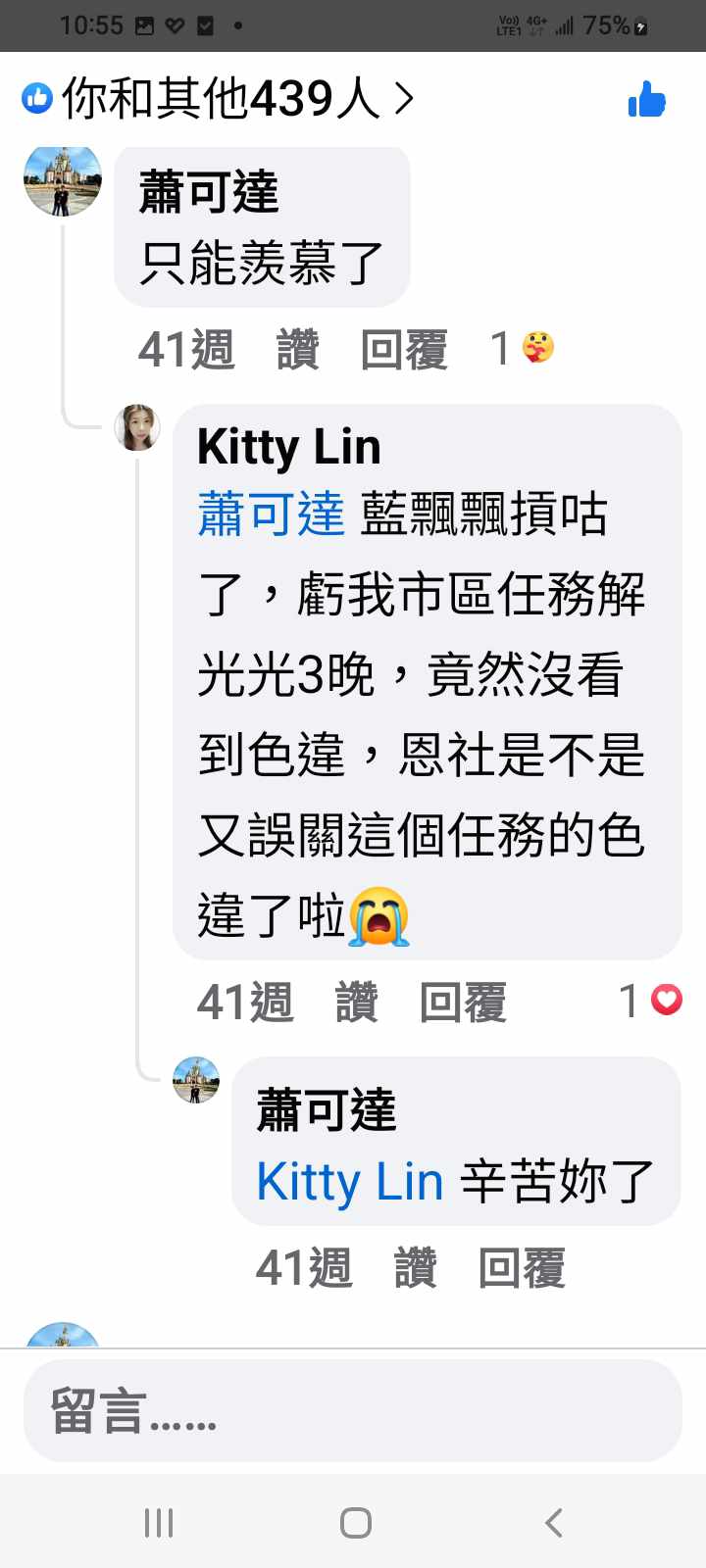This screenshot has width=706, height=1568.
Task: View reactions on 蕭可達's 只能羨慕了 comment
Action: tap(525, 348)
